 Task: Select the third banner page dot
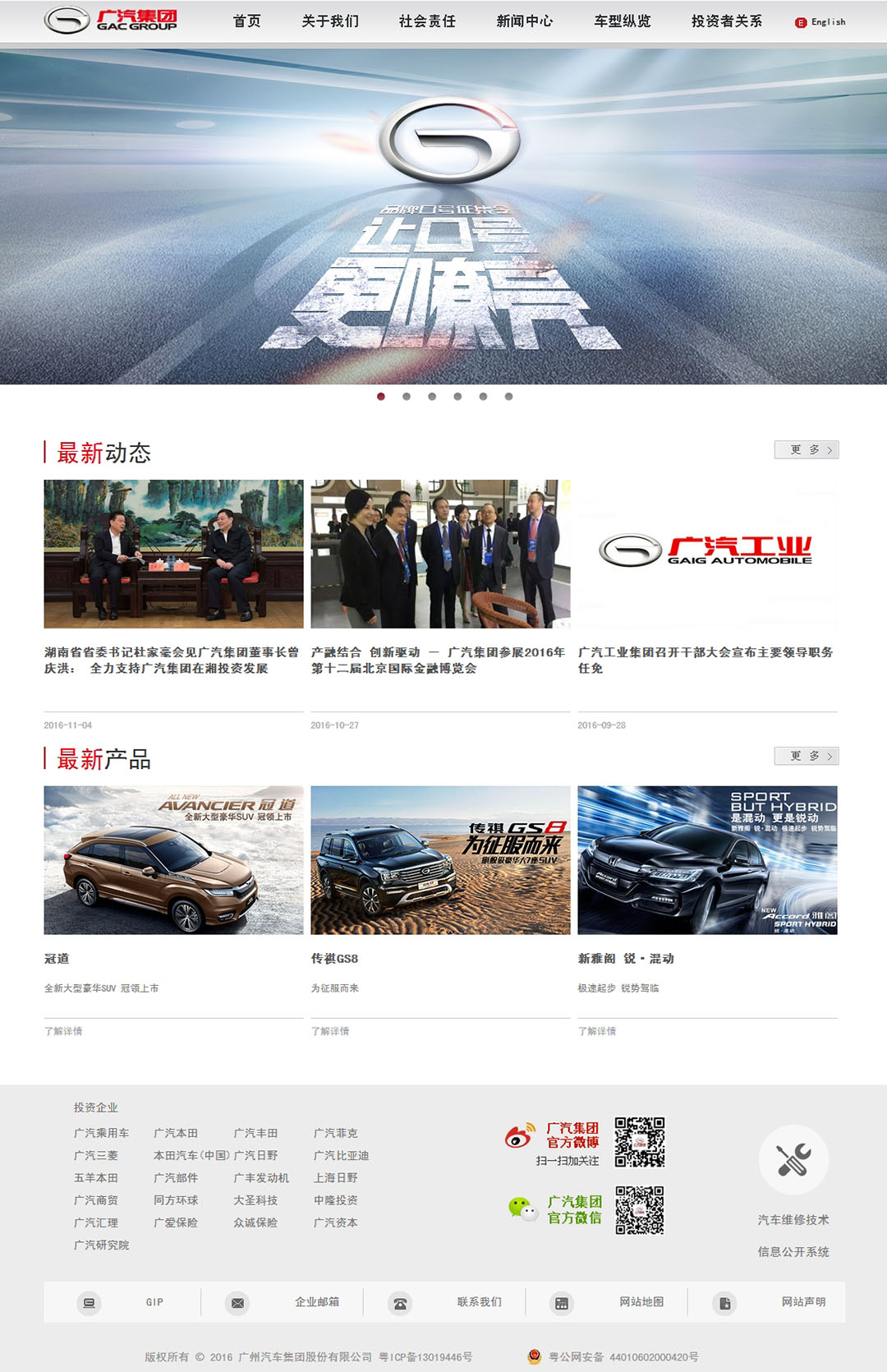click(x=432, y=397)
